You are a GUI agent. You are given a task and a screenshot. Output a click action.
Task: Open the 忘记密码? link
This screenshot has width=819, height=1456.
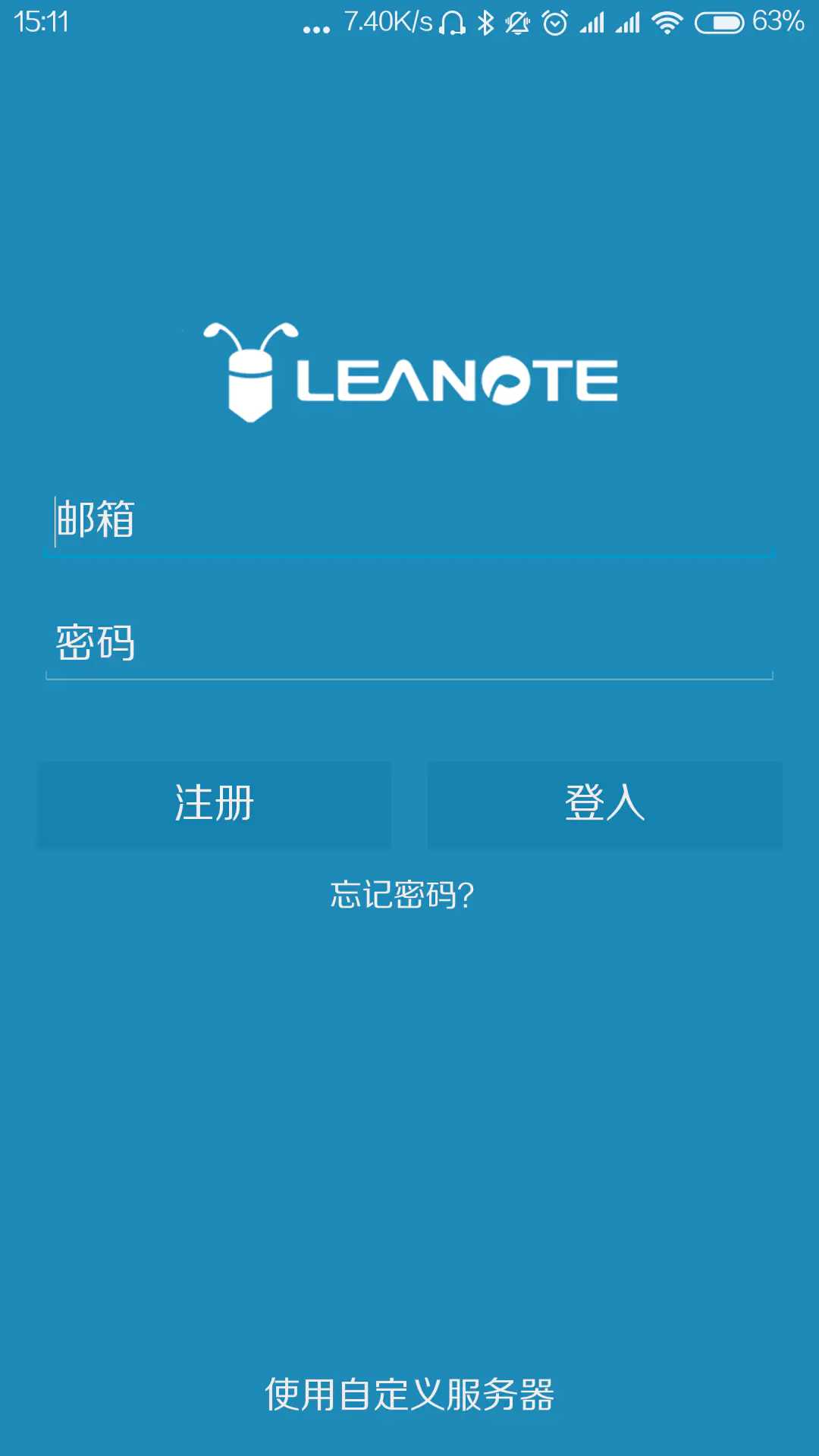click(402, 895)
